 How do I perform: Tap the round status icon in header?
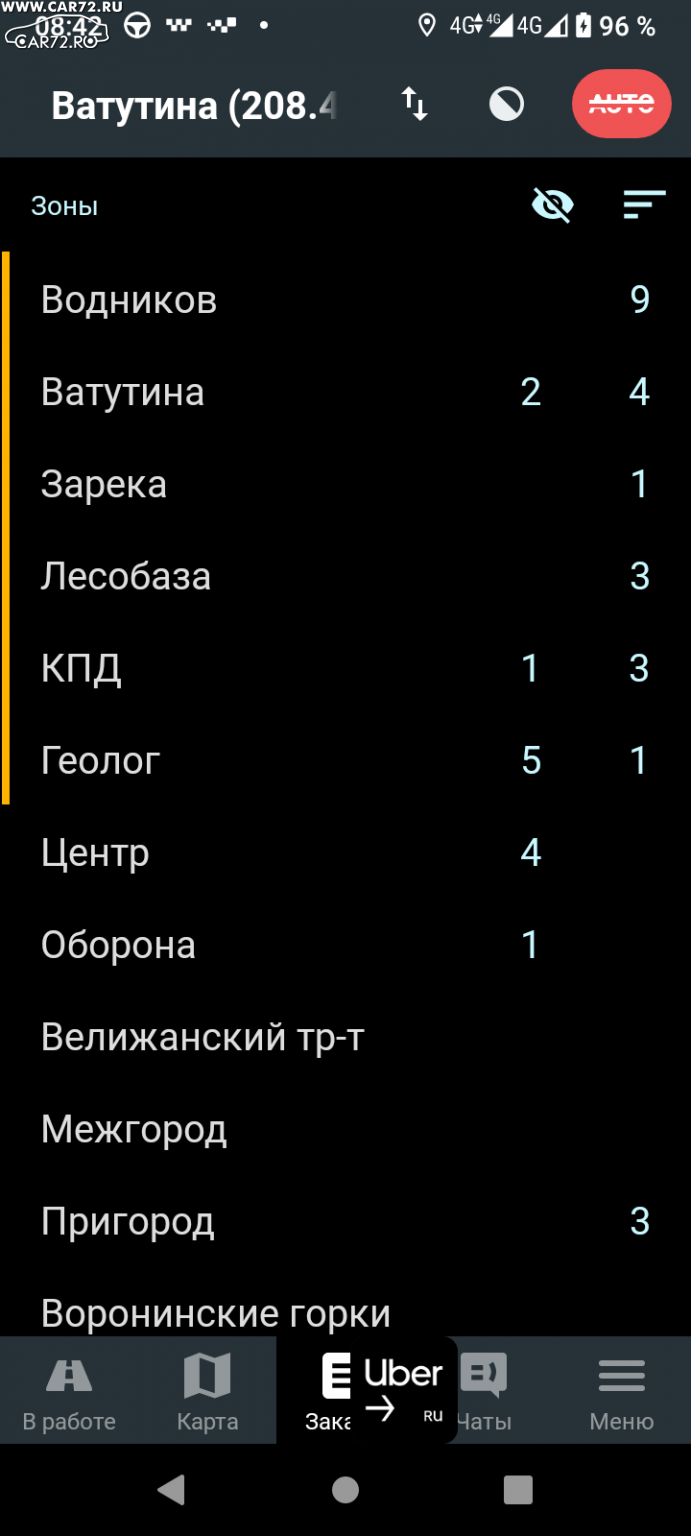click(506, 104)
